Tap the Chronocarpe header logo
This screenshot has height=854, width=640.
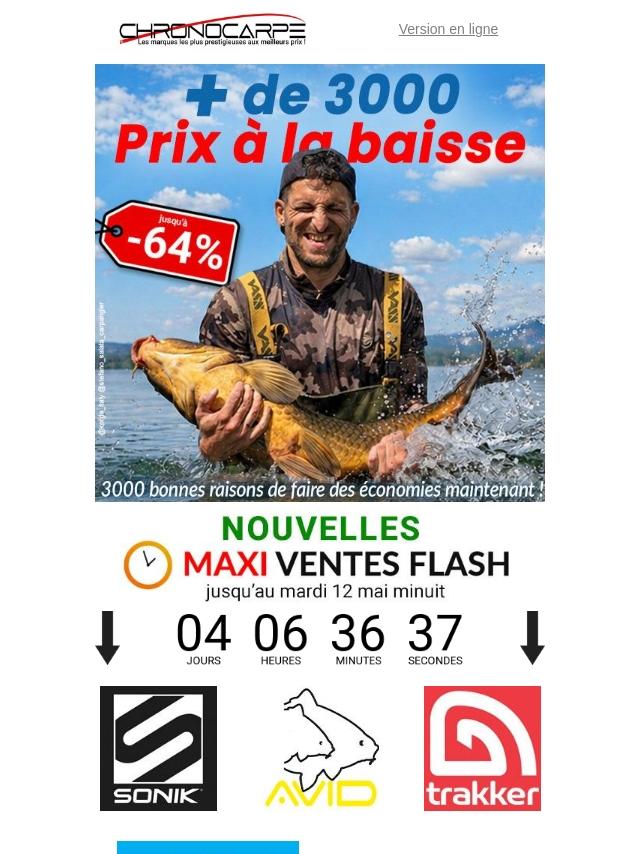212,29
